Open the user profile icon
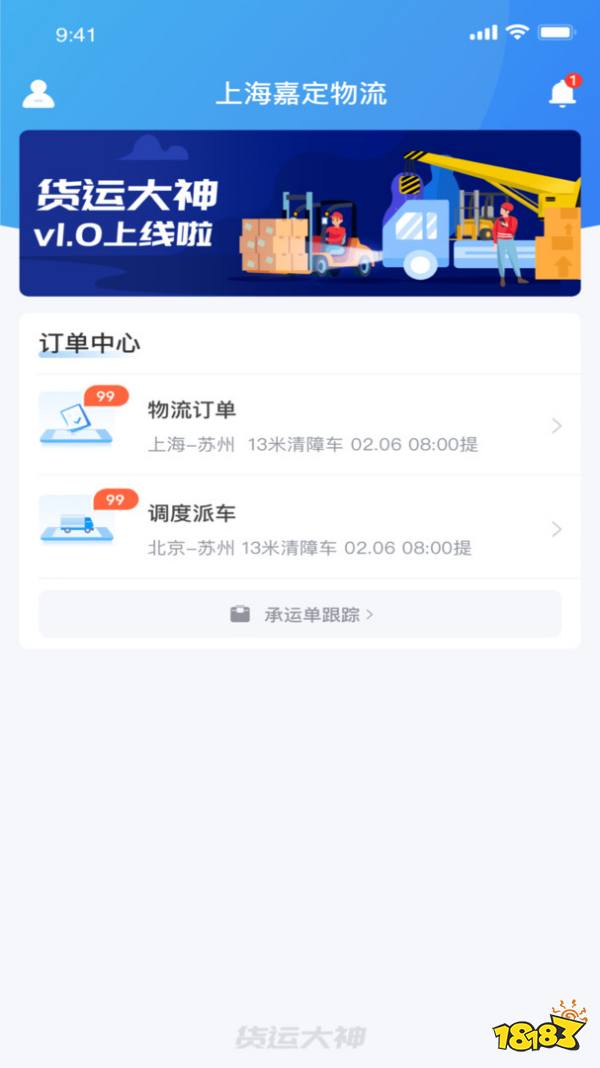This screenshot has height=1068, width=600. [x=38, y=94]
